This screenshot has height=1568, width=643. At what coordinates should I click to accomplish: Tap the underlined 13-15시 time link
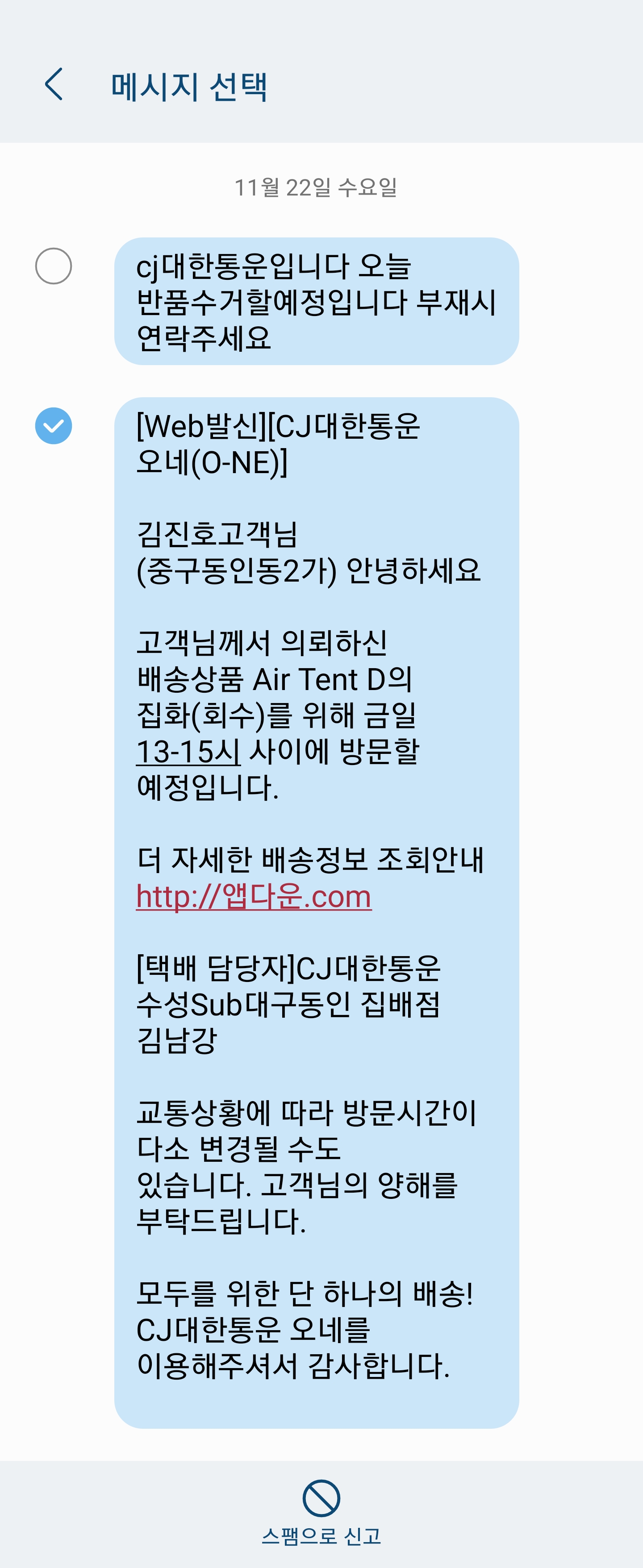pos(188,751)
